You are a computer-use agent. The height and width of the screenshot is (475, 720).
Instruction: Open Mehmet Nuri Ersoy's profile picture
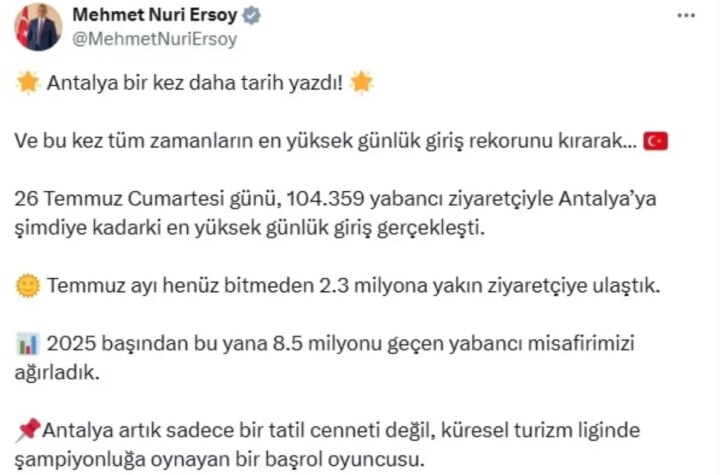(37, 29)
